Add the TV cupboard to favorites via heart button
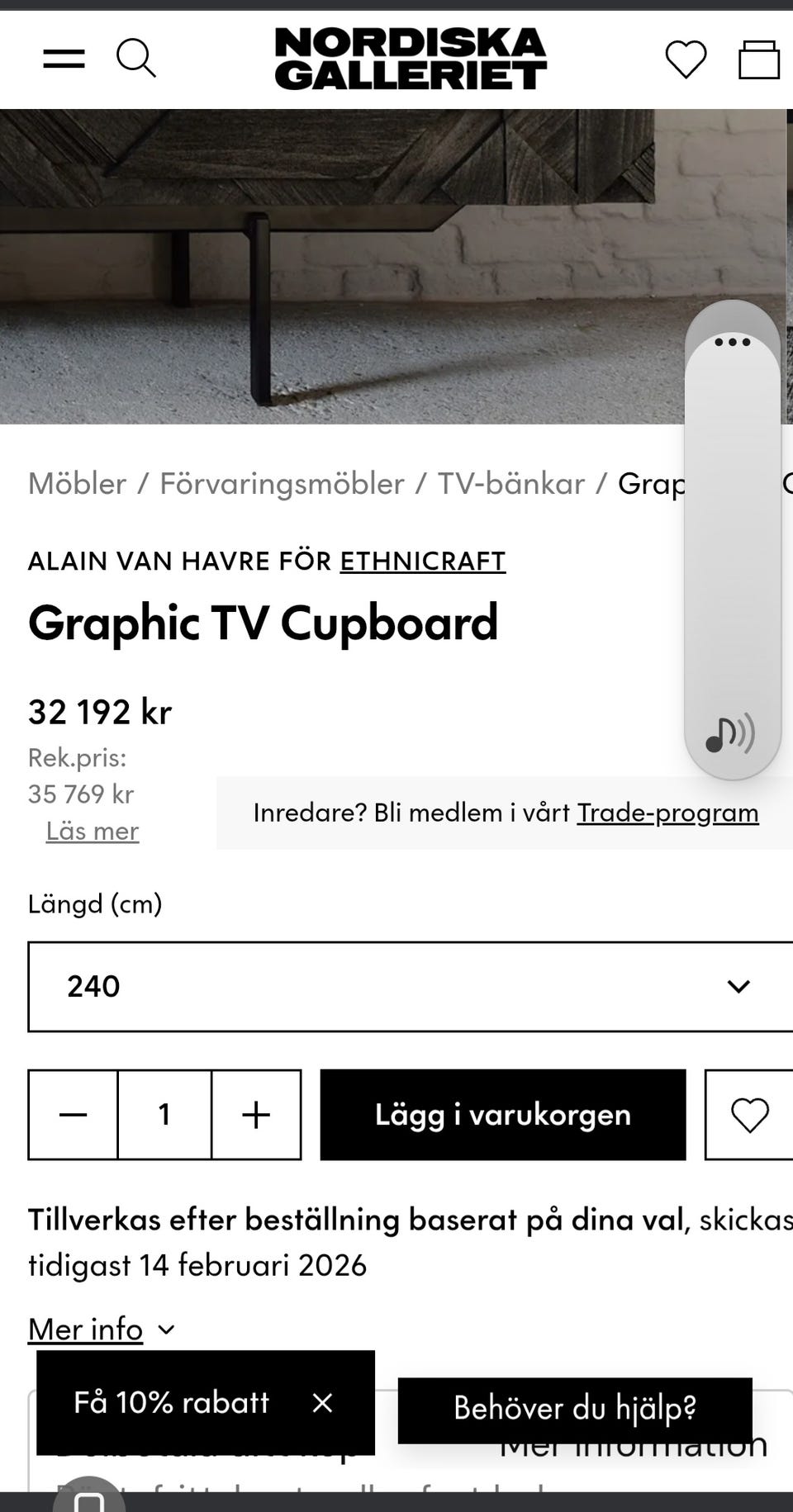The width and height of the screenshot is (793, 1512). coord(748,1114)
